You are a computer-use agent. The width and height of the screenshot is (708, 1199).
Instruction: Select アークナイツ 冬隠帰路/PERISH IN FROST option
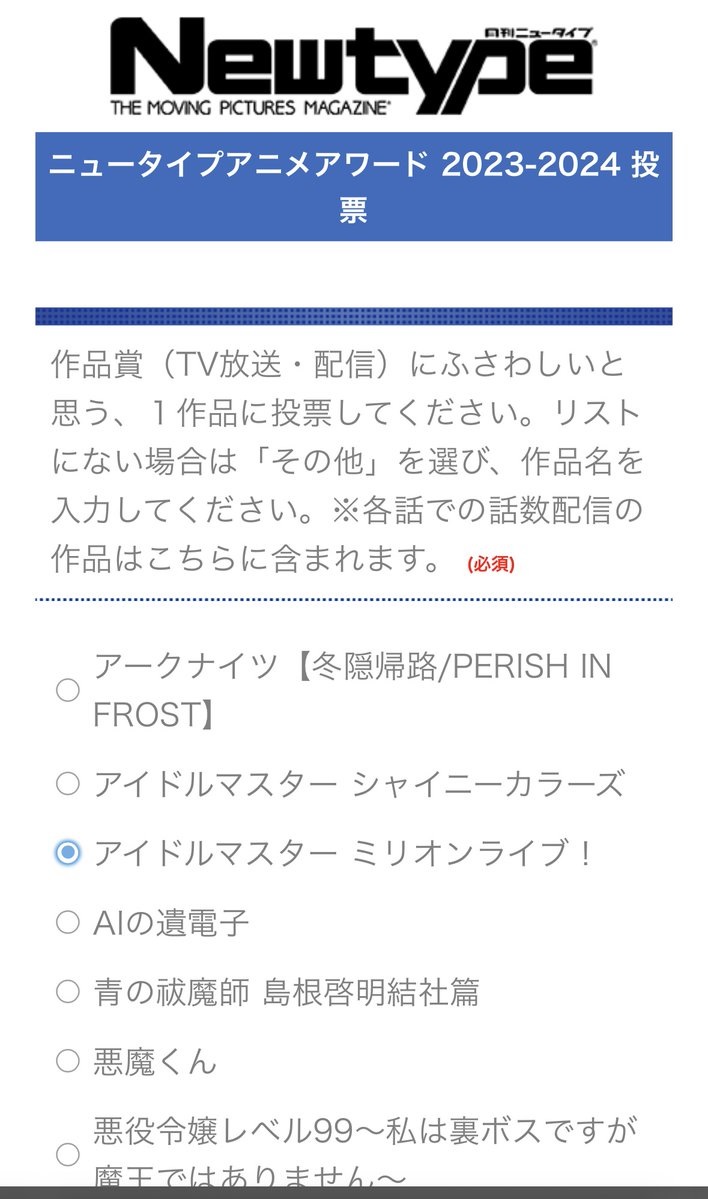pyautogui.click(x=68, y=690)
